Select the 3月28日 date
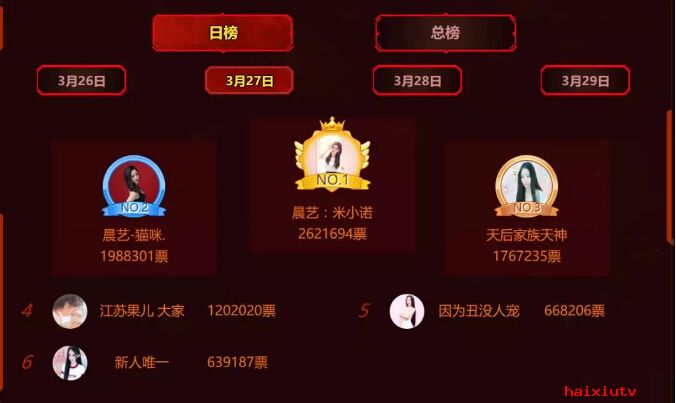 (417, 80)
